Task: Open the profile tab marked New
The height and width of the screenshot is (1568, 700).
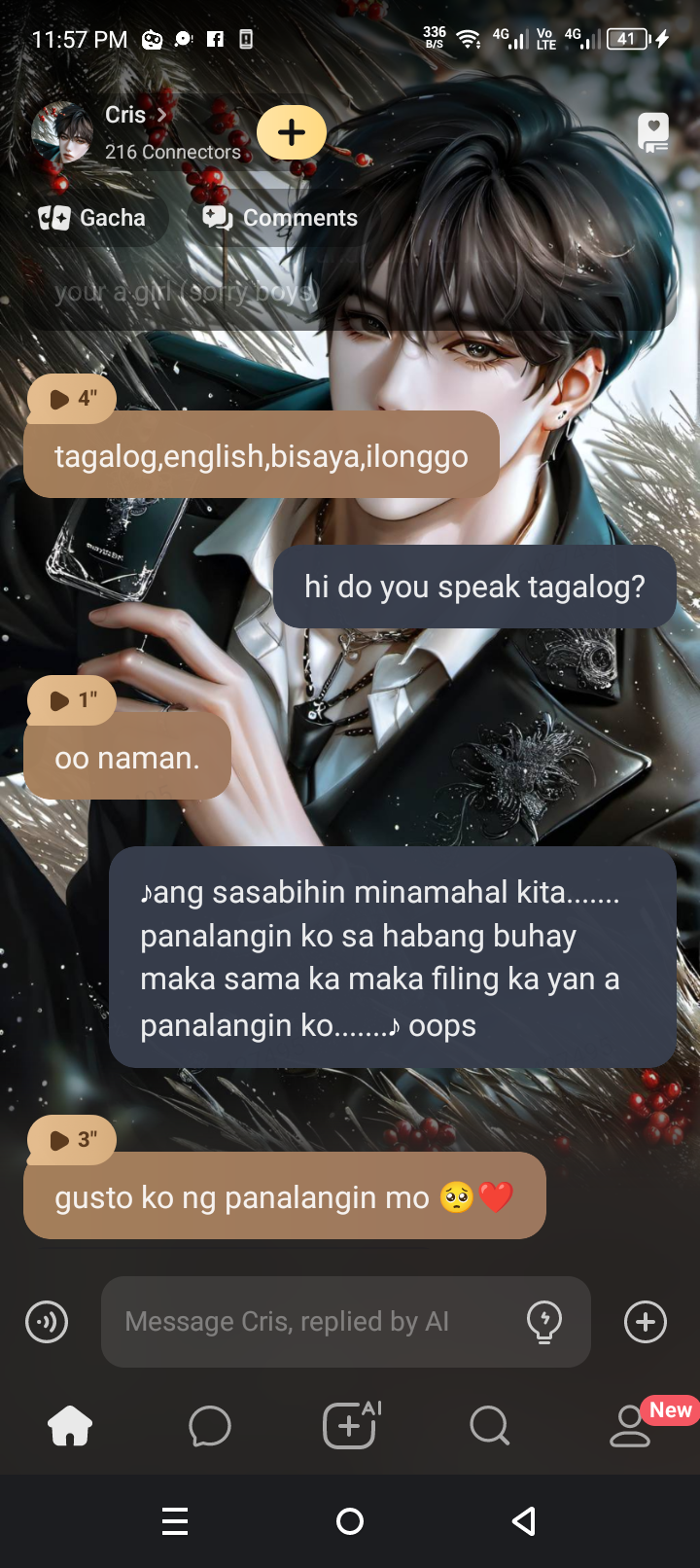Action: [630, 1427]
